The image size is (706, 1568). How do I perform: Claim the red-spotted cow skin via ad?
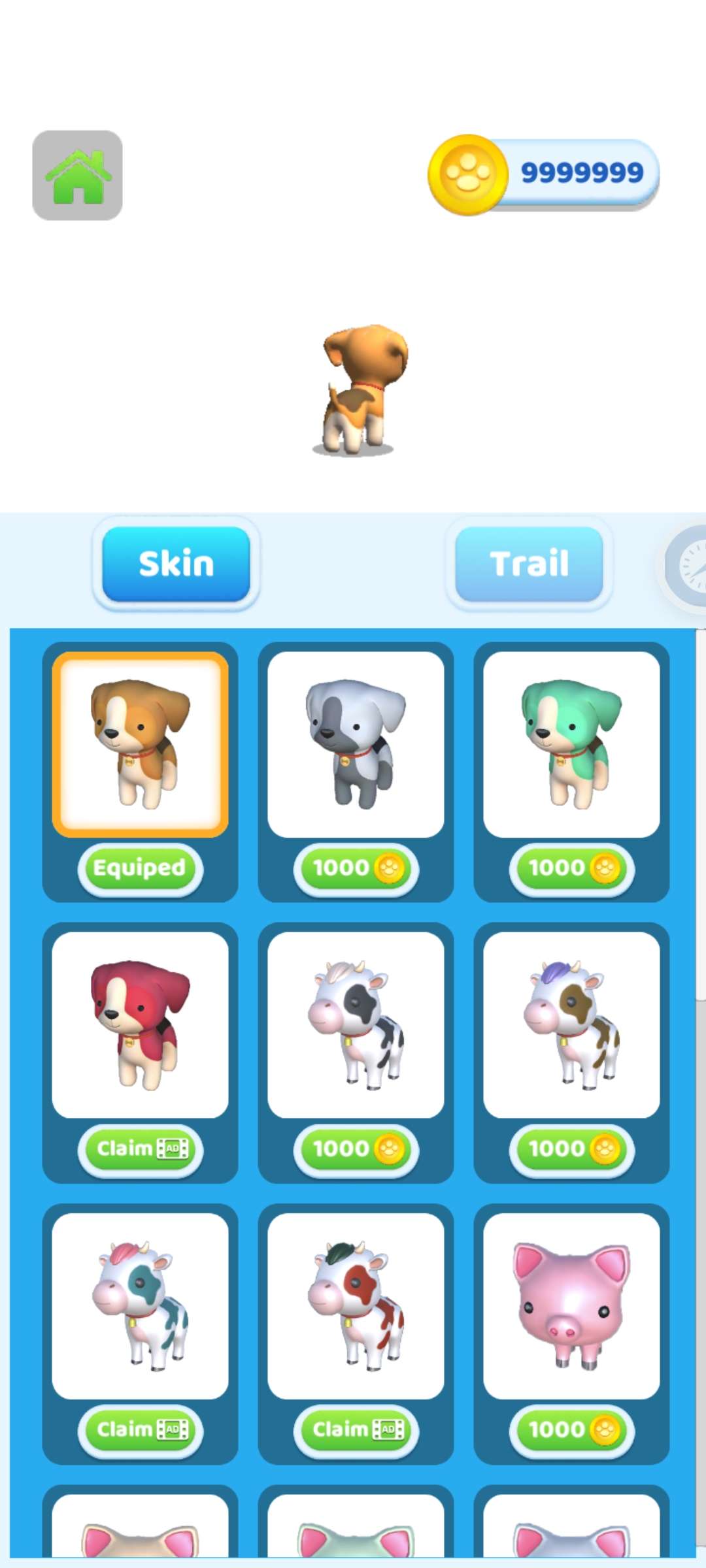[x=356, y=1430]
